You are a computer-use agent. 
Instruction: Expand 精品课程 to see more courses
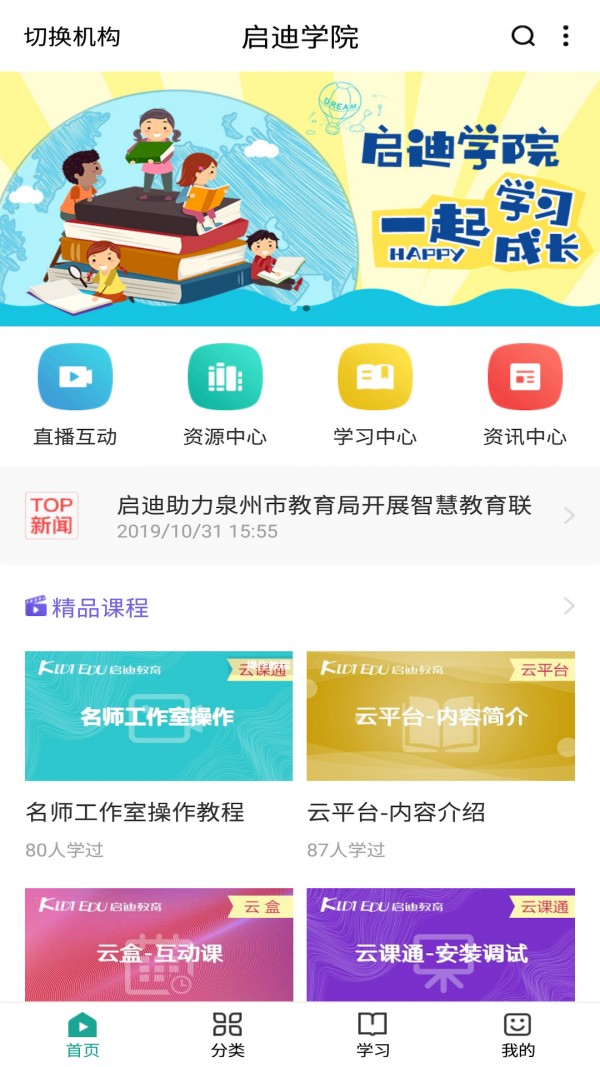[x=569, y=606]
